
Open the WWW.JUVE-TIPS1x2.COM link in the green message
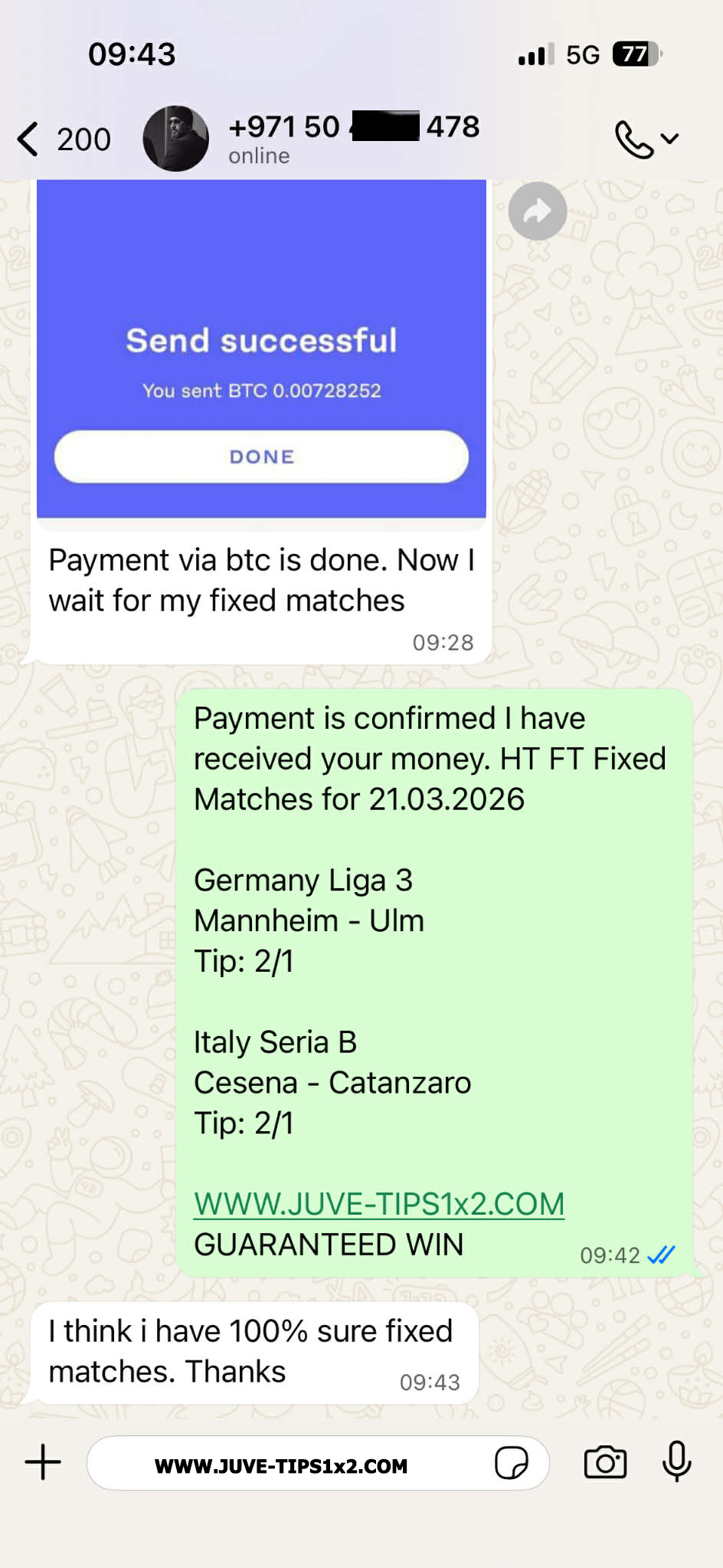point(378,1203)
